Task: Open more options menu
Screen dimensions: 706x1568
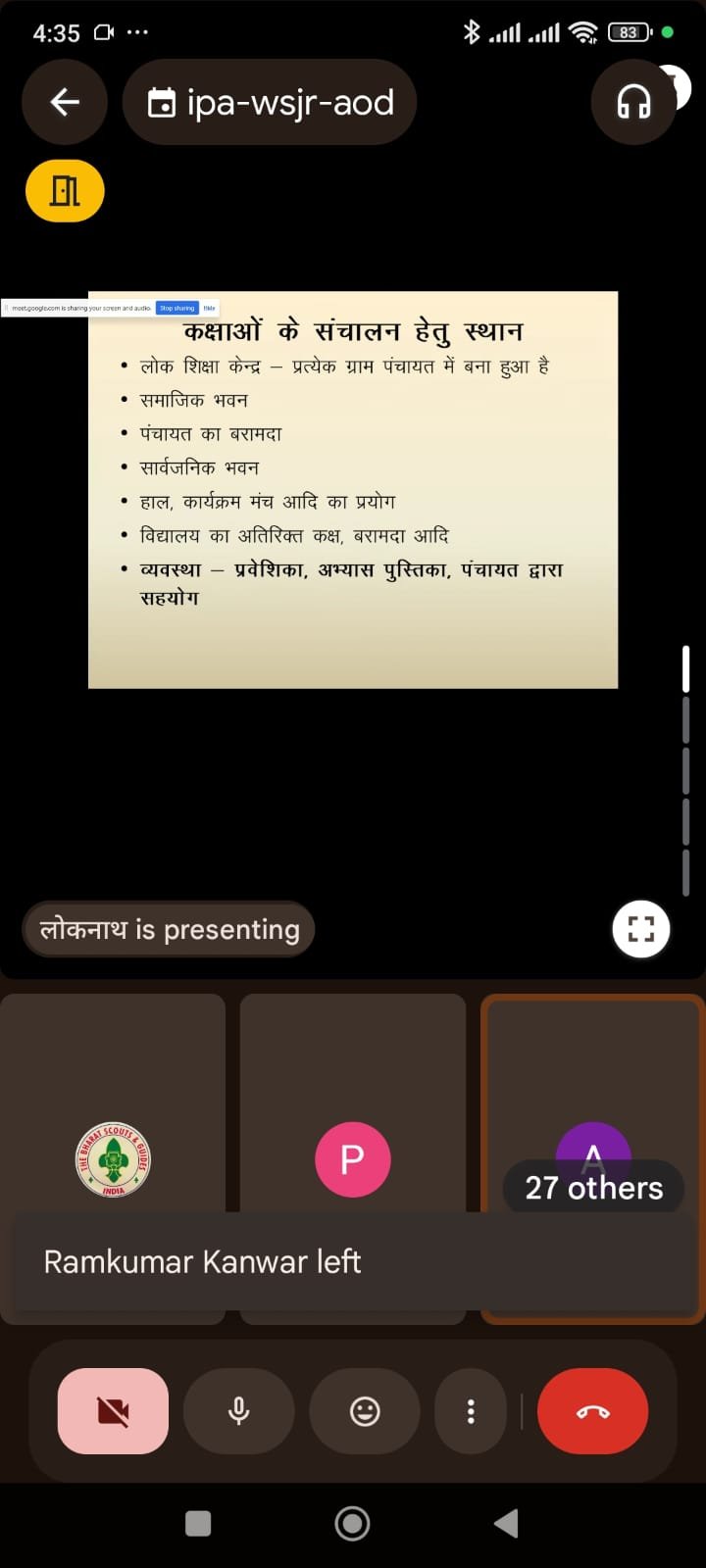Action: coord(471,1411)
